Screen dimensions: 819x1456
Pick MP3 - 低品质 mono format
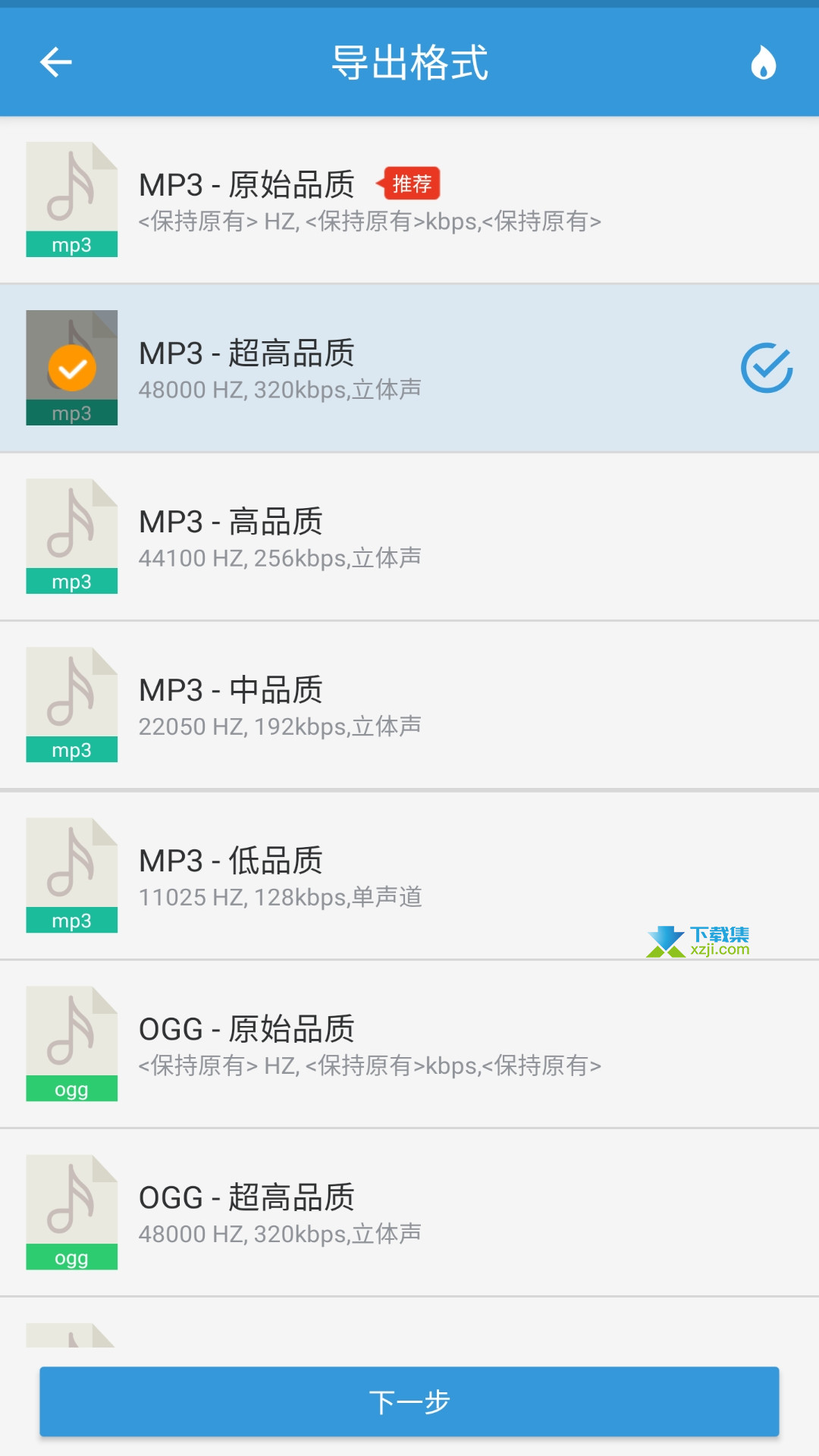(409, 876)
